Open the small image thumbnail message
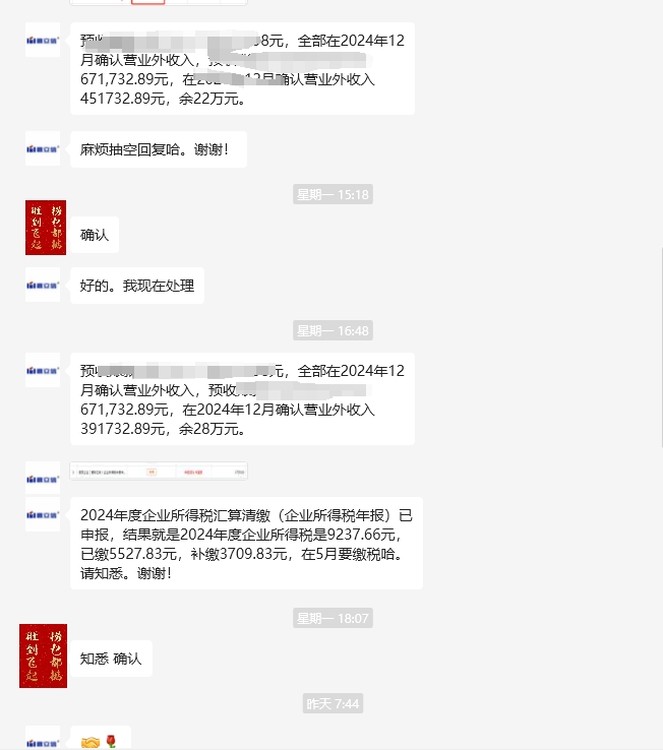The width and height of the screenshot is (663, 750). [159, 471]
